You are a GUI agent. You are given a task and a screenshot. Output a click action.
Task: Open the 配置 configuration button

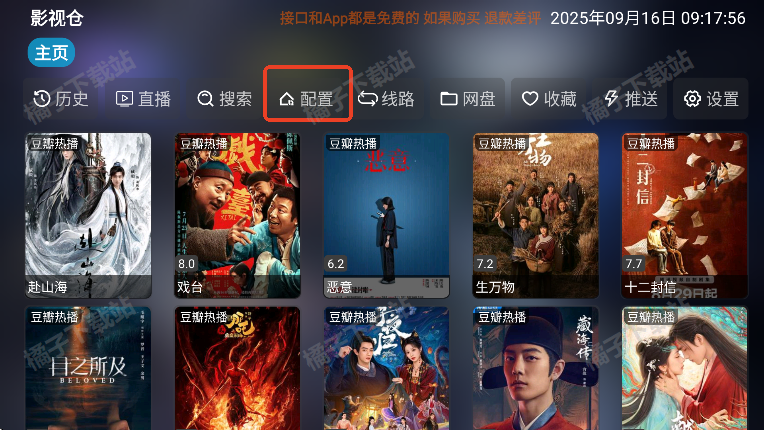pos(307,99)
